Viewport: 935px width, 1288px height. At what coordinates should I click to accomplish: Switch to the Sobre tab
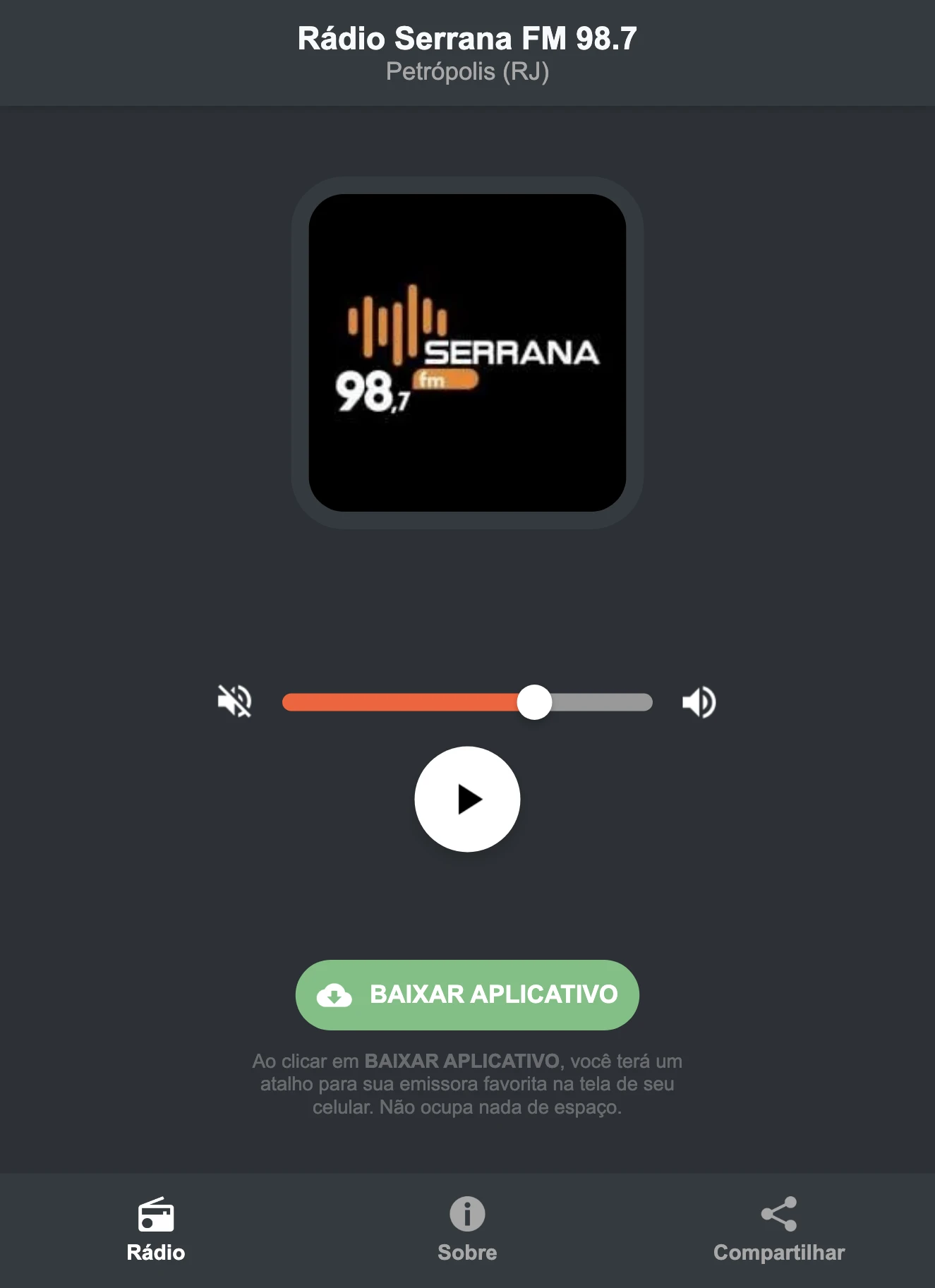click(466, 1228)
